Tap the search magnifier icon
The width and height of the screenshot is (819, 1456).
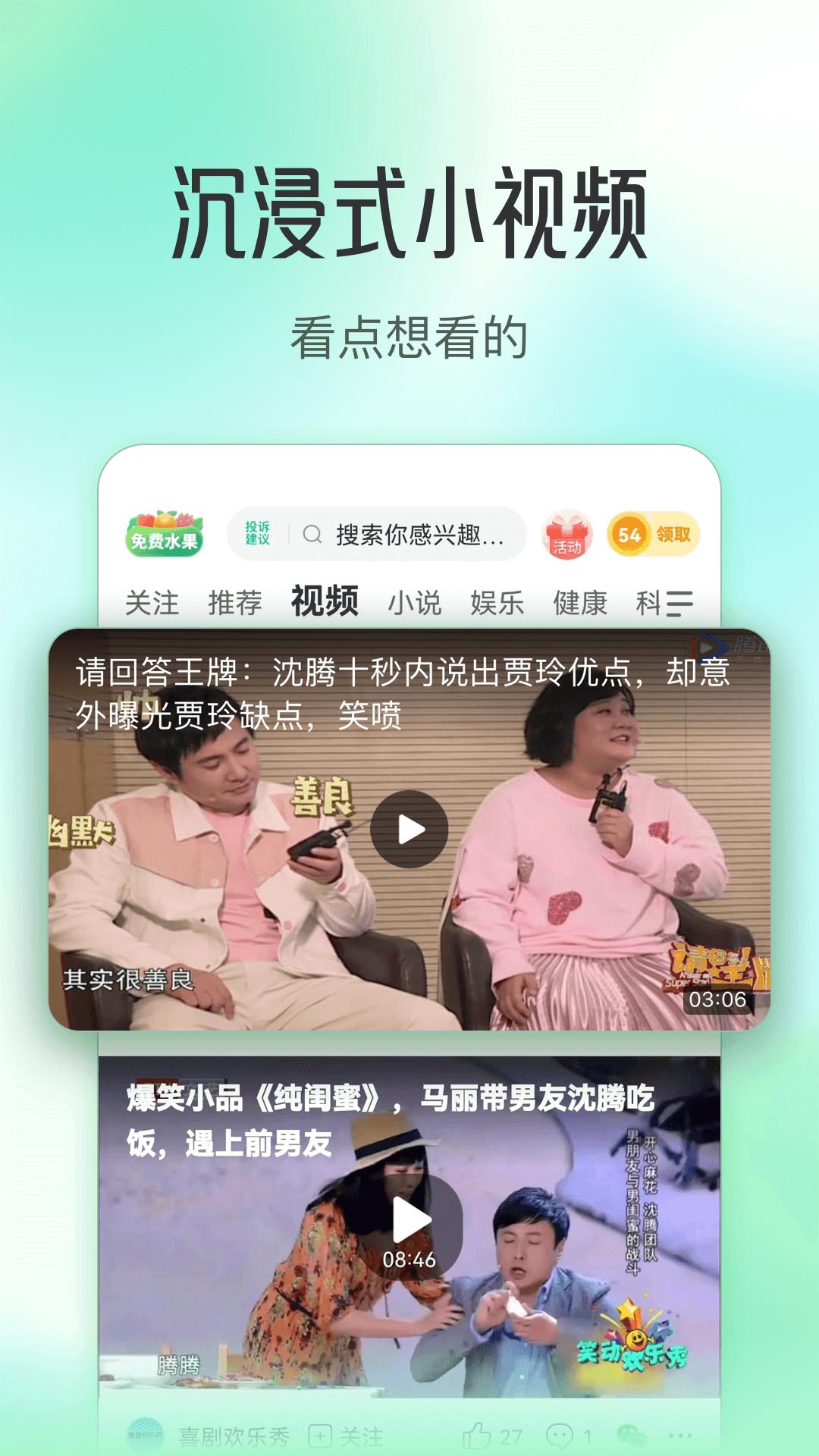[x=311, y=535]
